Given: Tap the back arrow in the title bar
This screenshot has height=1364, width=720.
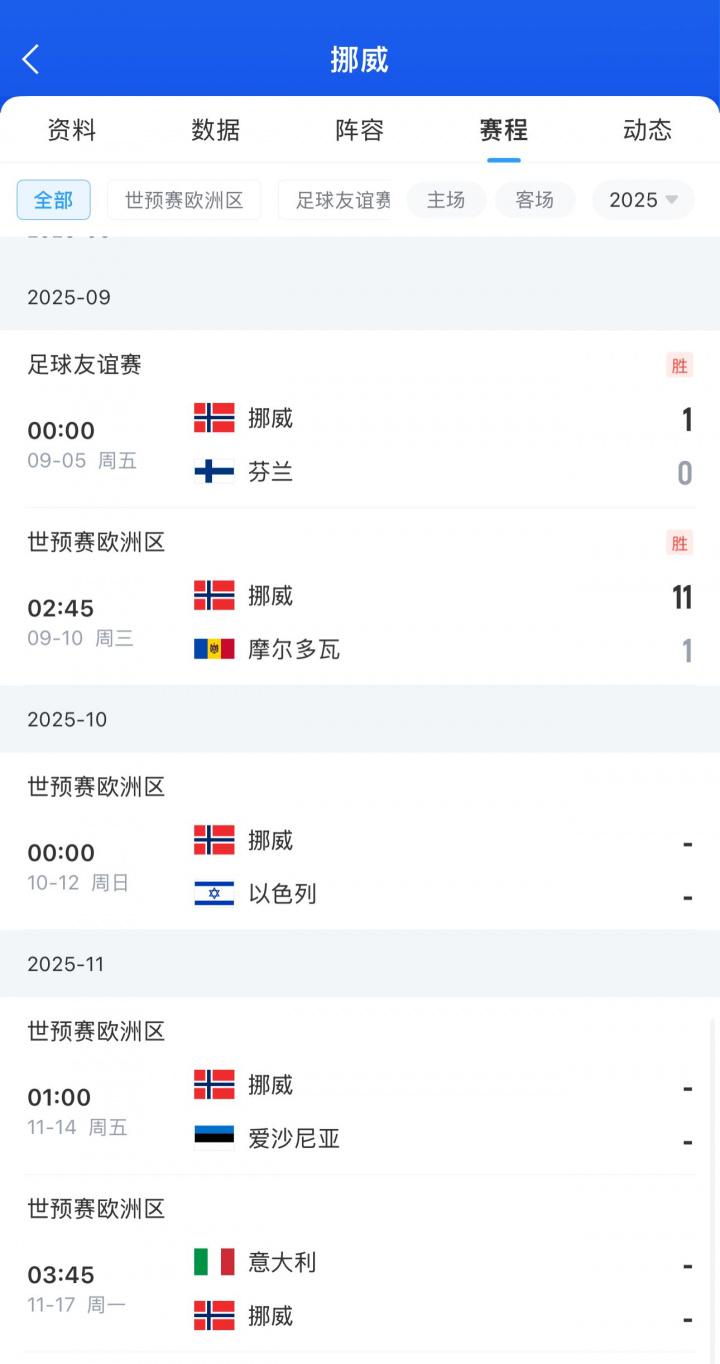Looking at the screenshot, I should coord(30,58).
